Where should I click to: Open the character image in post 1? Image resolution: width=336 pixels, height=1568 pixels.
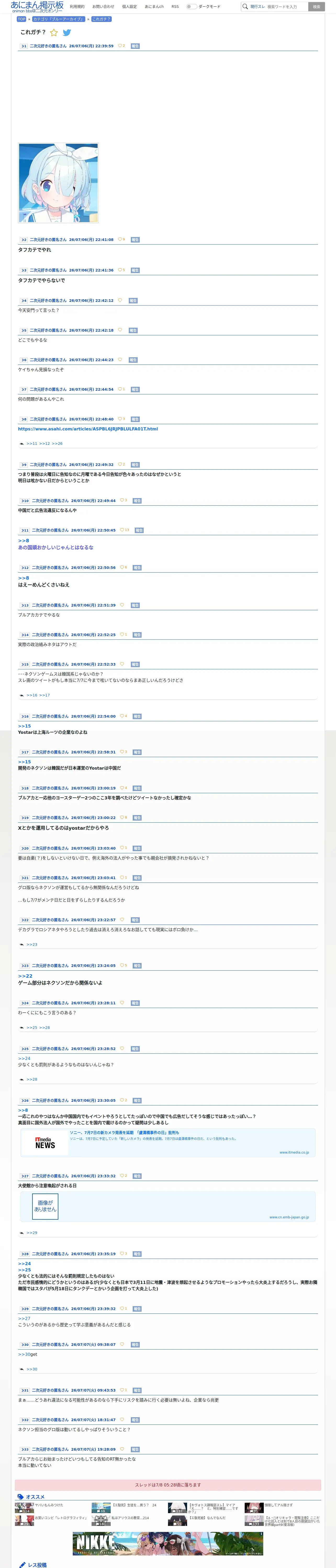tap(59, 183)
